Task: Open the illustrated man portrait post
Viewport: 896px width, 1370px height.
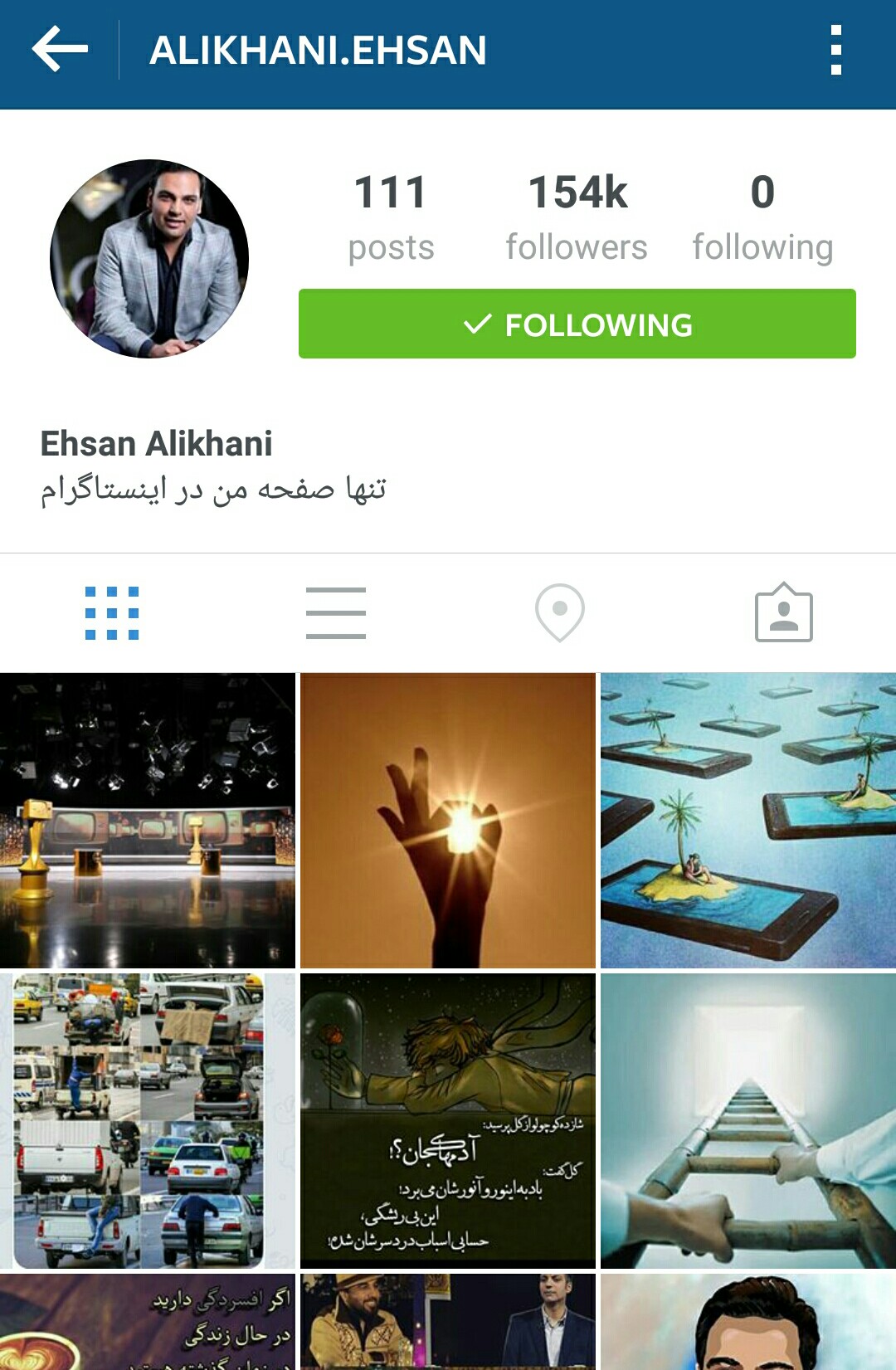Action: click(x=748, y=1323)
